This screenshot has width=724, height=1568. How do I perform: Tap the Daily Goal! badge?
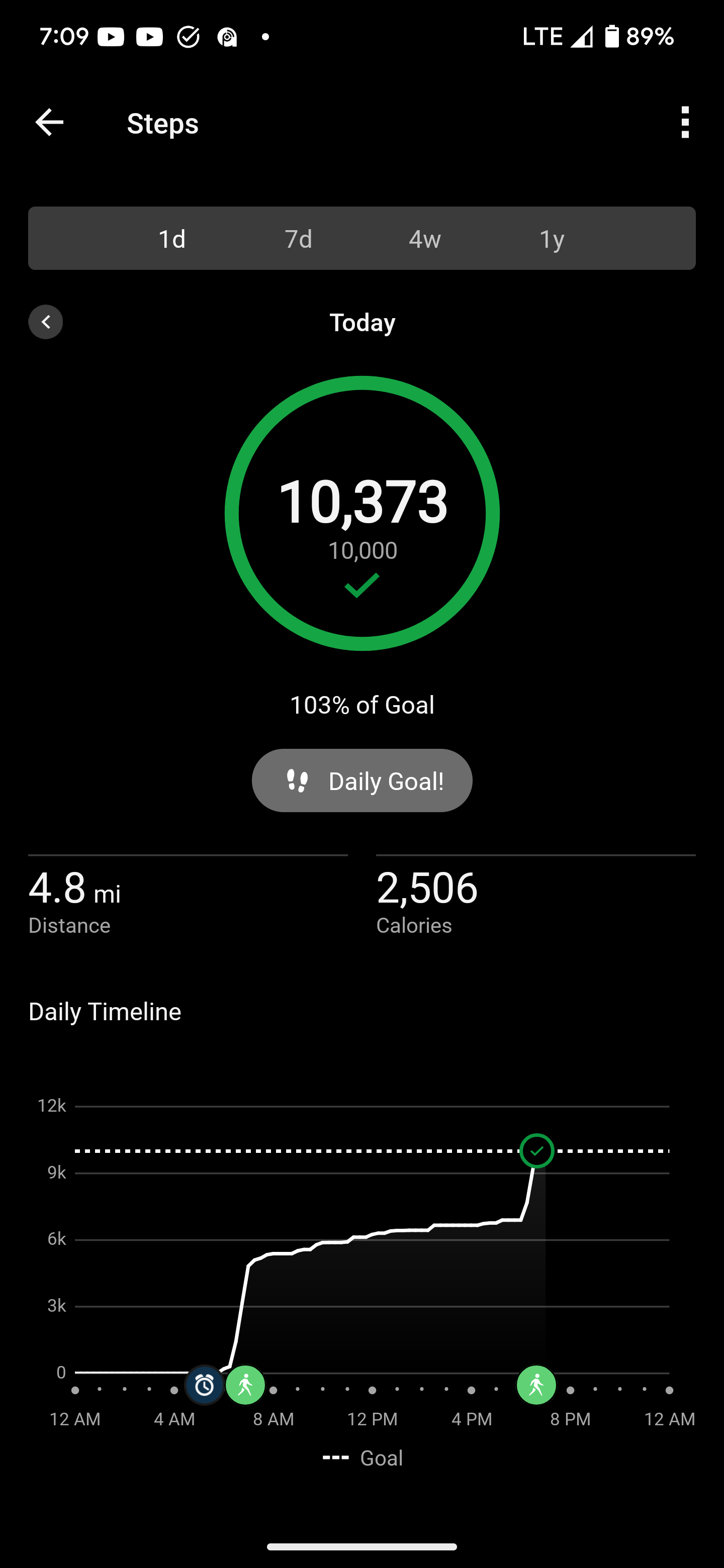(x=361, y=780)
